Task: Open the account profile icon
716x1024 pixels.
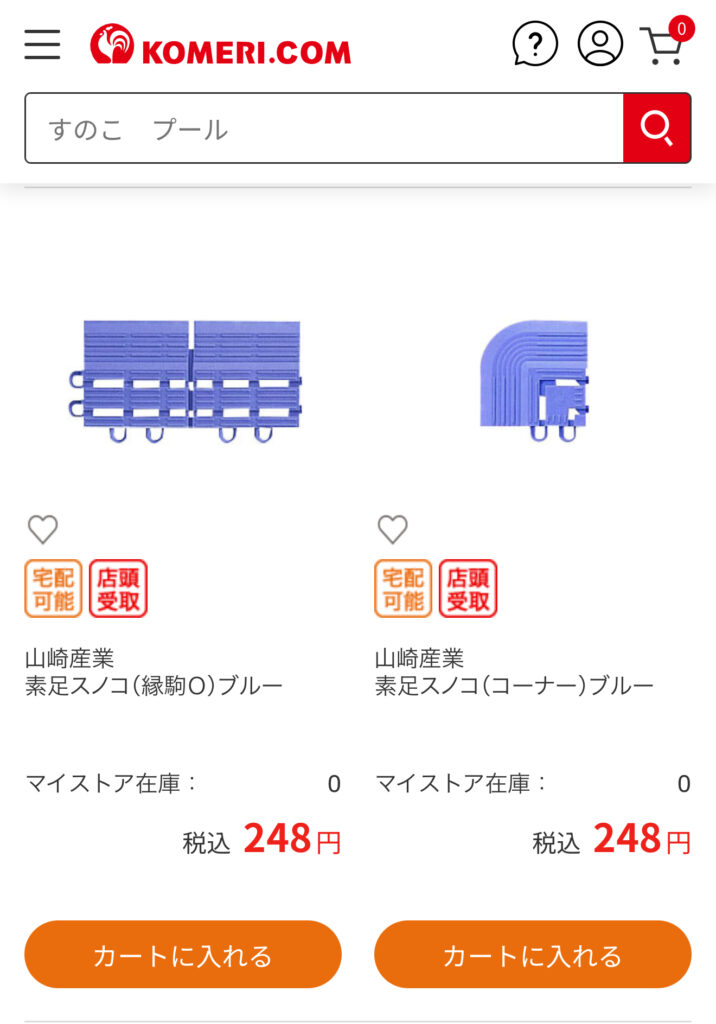Action: pos(600,44)
